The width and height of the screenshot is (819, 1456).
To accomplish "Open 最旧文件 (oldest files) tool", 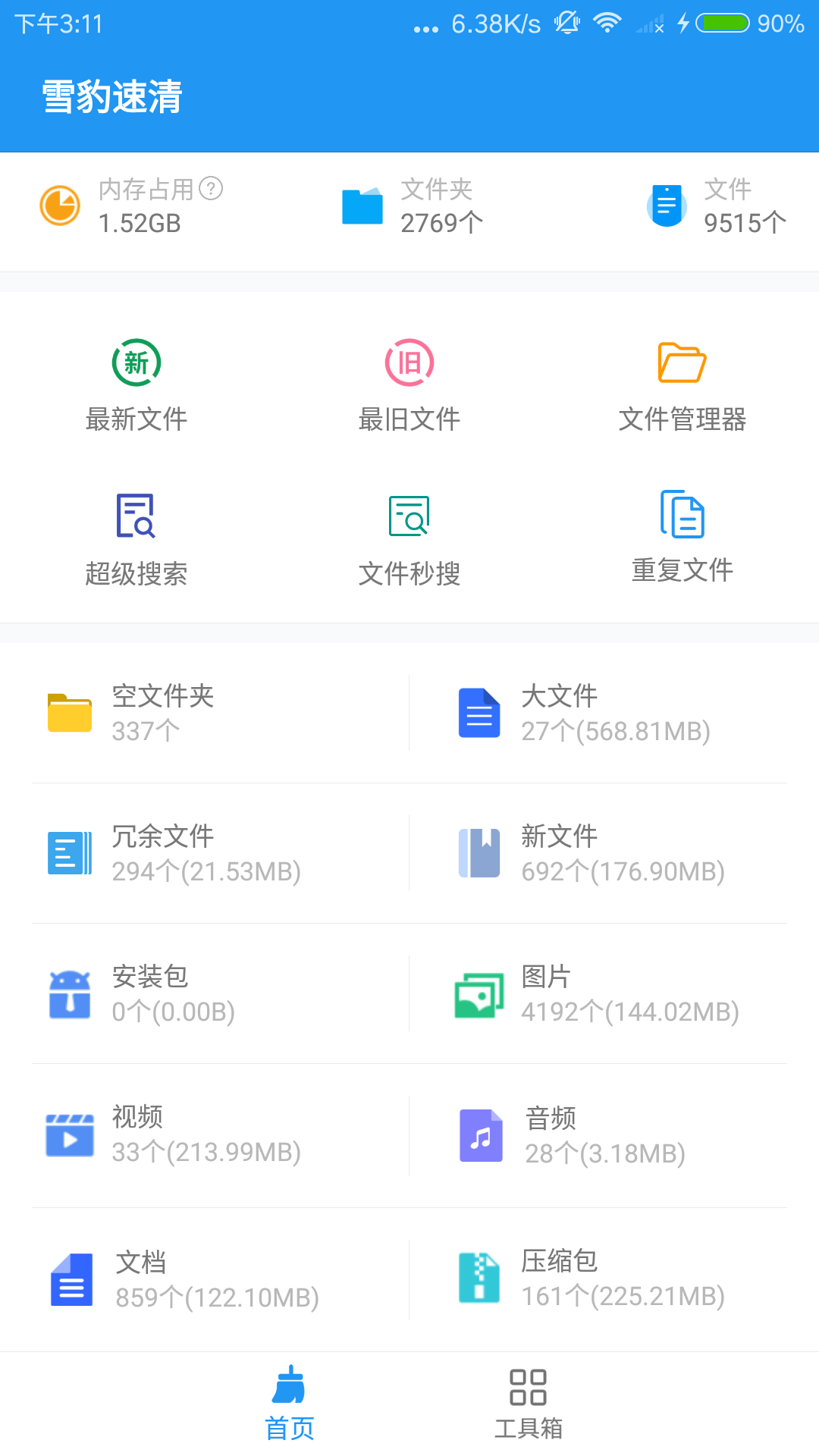I will click(x=409, y=383).
